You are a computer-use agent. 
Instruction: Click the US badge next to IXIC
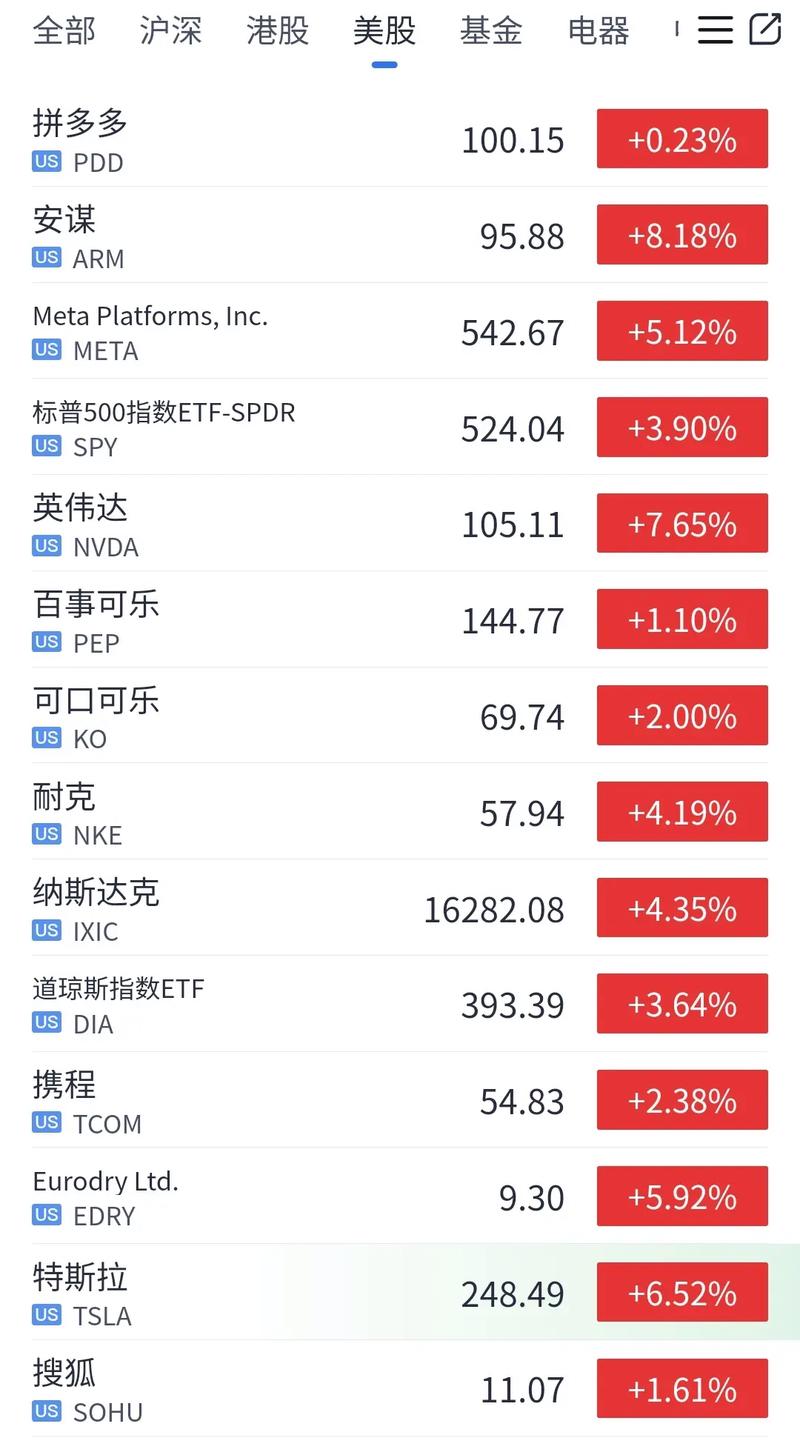44,930
